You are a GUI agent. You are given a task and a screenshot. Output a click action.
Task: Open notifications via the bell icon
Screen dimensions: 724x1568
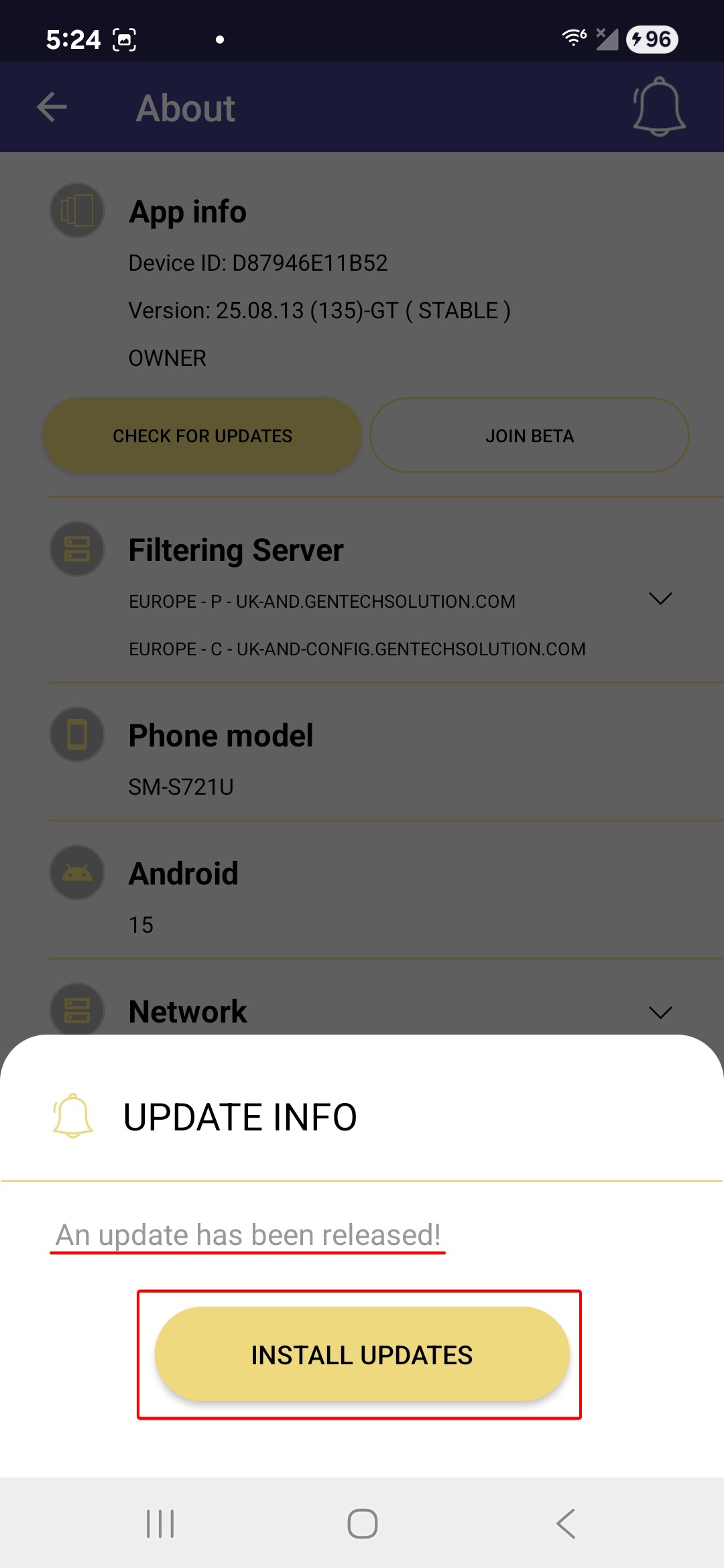660,107
